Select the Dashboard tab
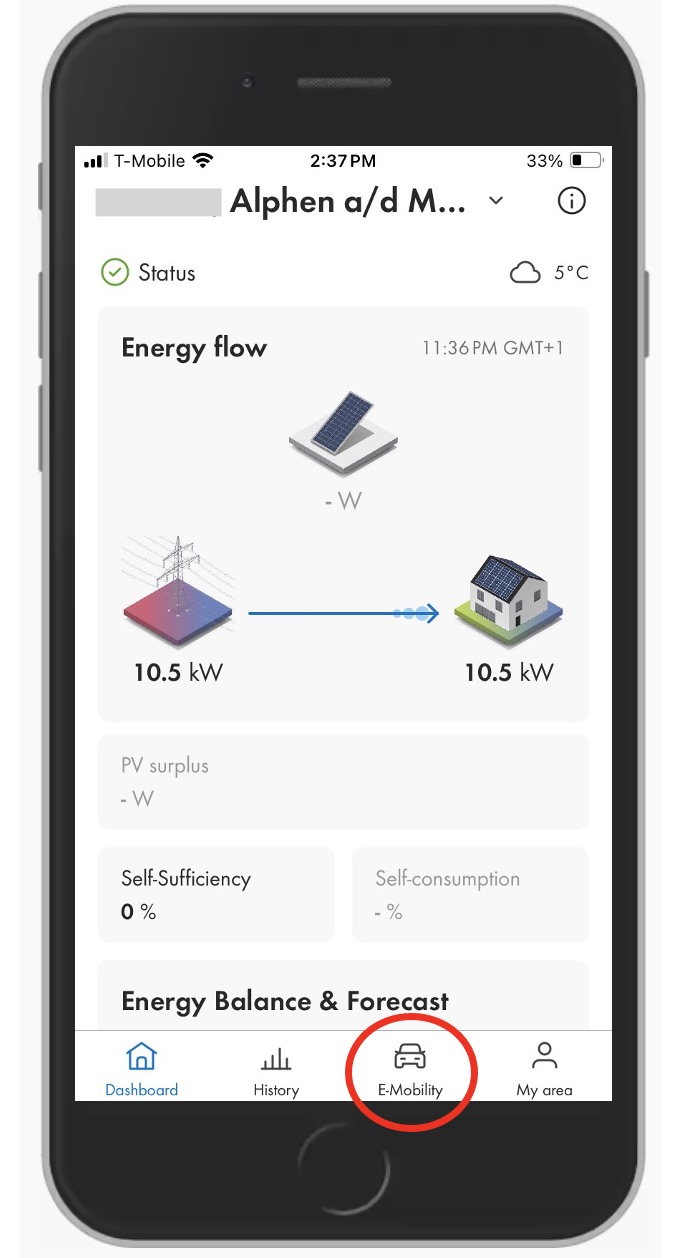Image resolution: width=694 pixels, height=1258 pixels. coord(142,1070)
